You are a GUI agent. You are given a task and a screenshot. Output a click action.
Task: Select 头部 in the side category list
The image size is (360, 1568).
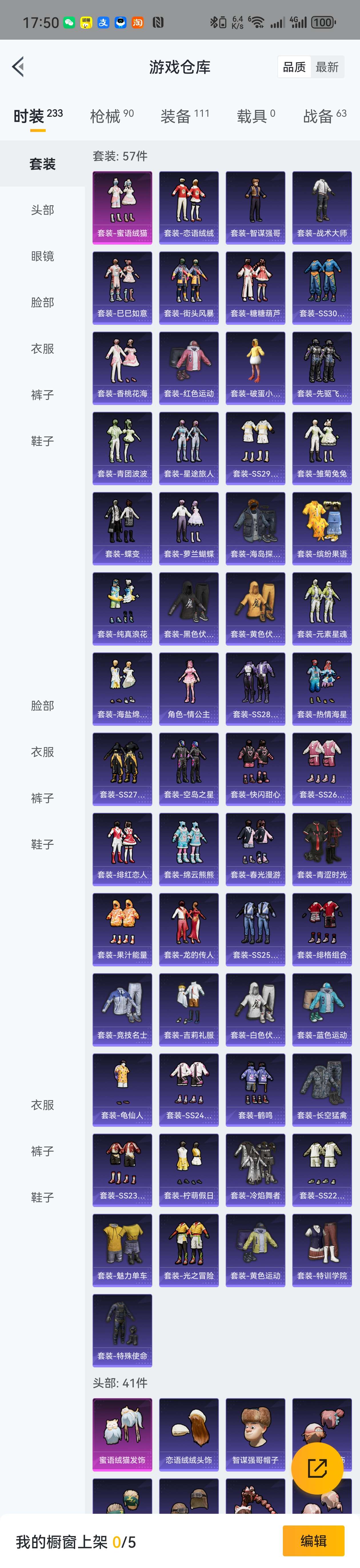tap(43, 210)
